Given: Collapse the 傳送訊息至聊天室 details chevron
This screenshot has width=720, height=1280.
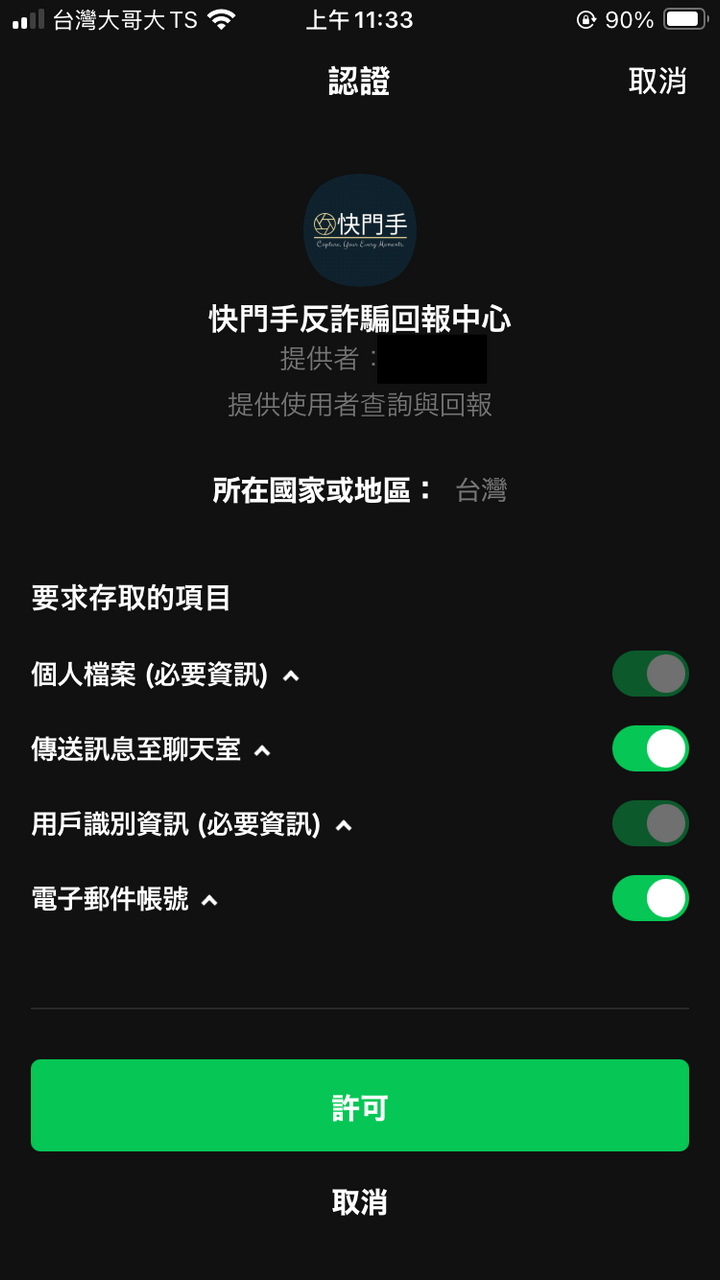Looking at the screenshot, I should tap(262, 750).
